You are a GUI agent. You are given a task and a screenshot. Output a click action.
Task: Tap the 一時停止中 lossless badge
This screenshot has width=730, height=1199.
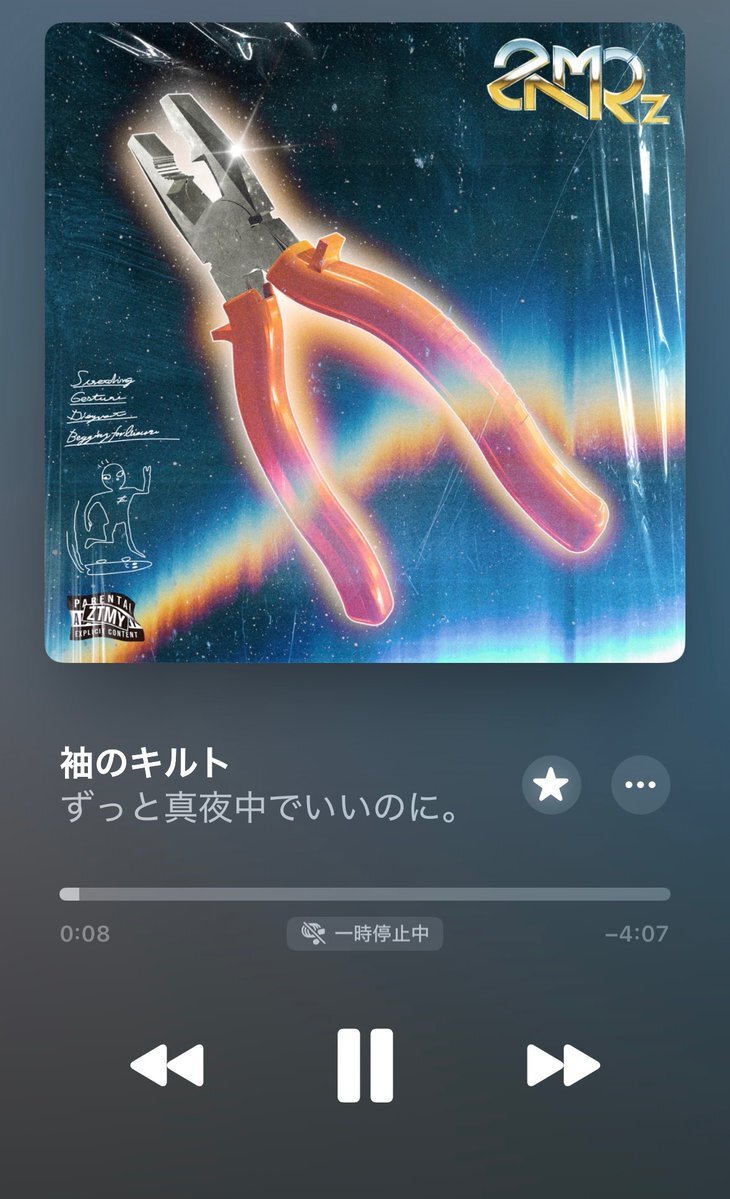click(365, 934)
